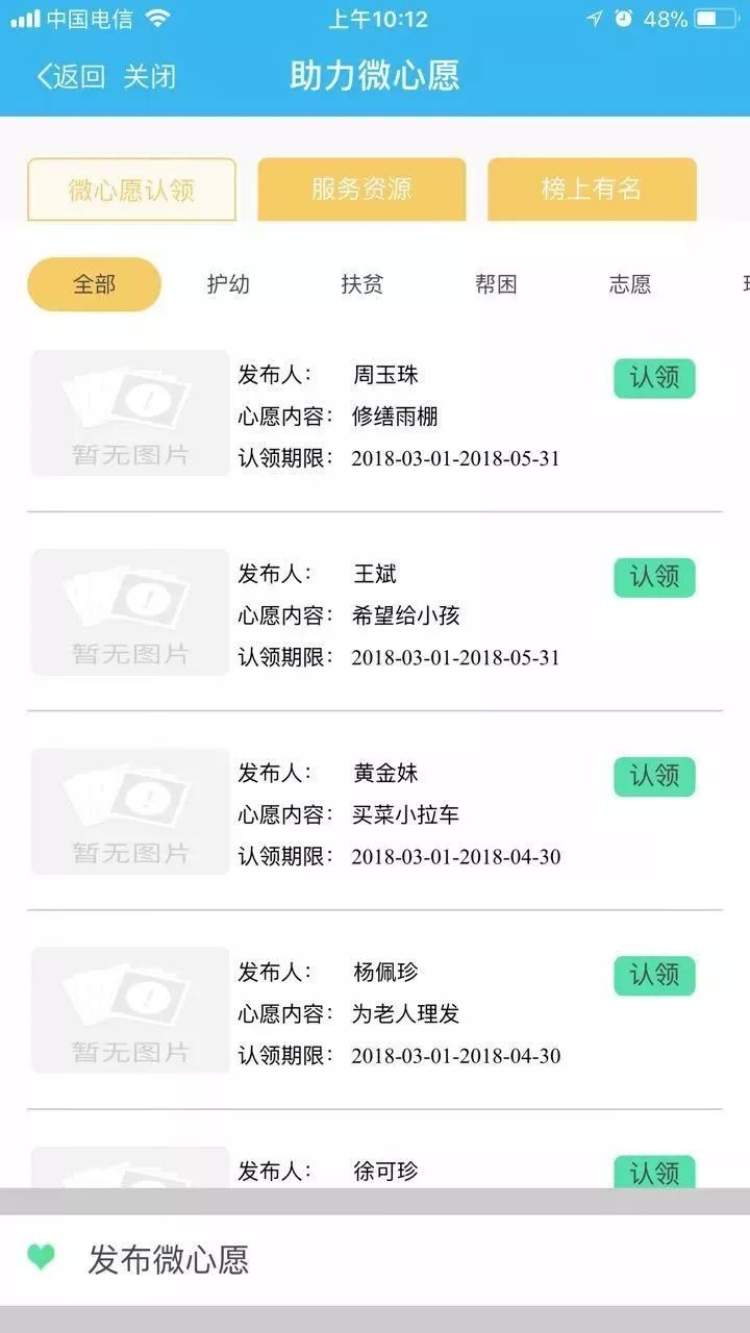Claim 周玉珠's wish 修缮雨棚
Image resolution: width=750 pixels, height=1333 pixels.
[654, 378]
